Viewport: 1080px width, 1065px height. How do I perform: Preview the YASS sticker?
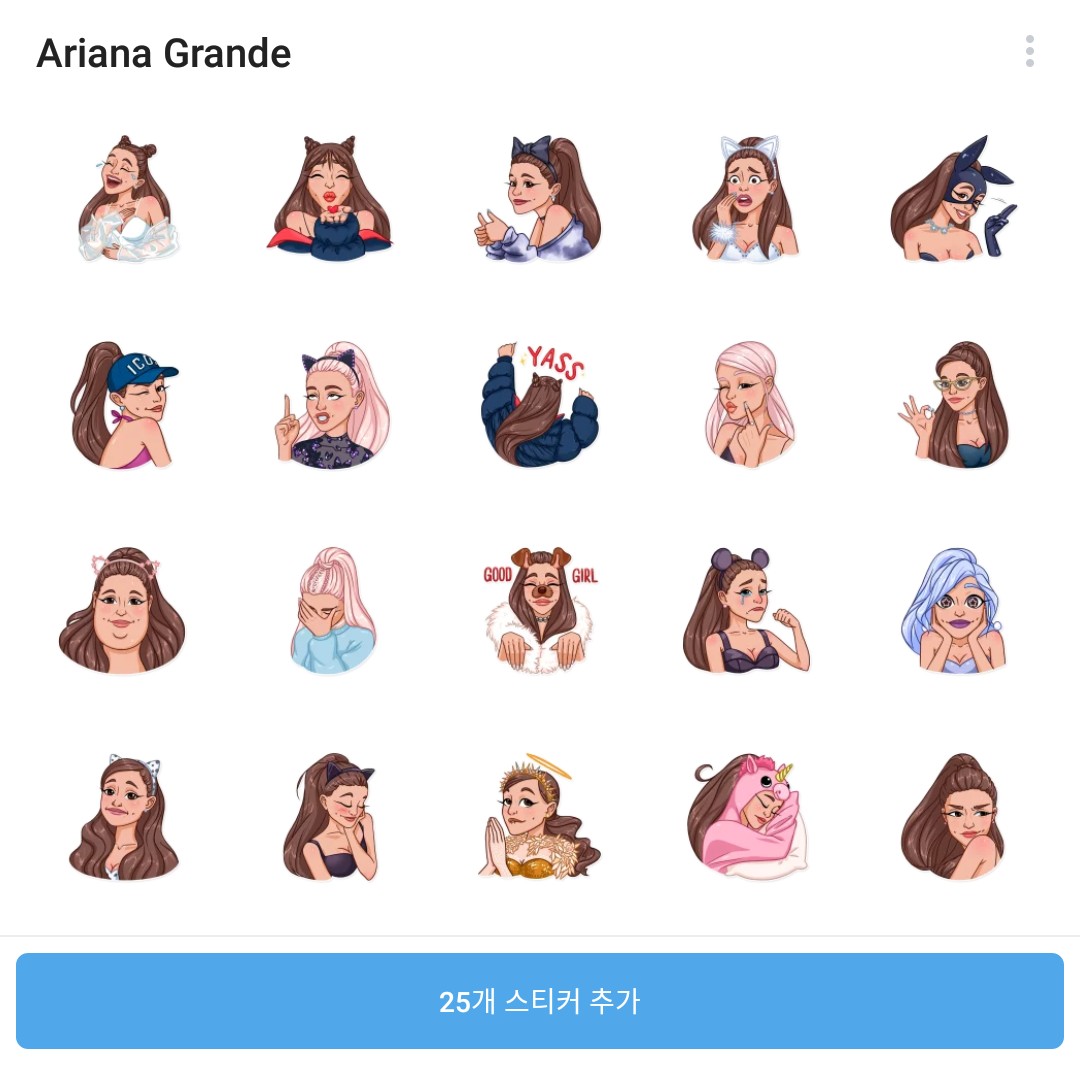[x=540, y=405]
